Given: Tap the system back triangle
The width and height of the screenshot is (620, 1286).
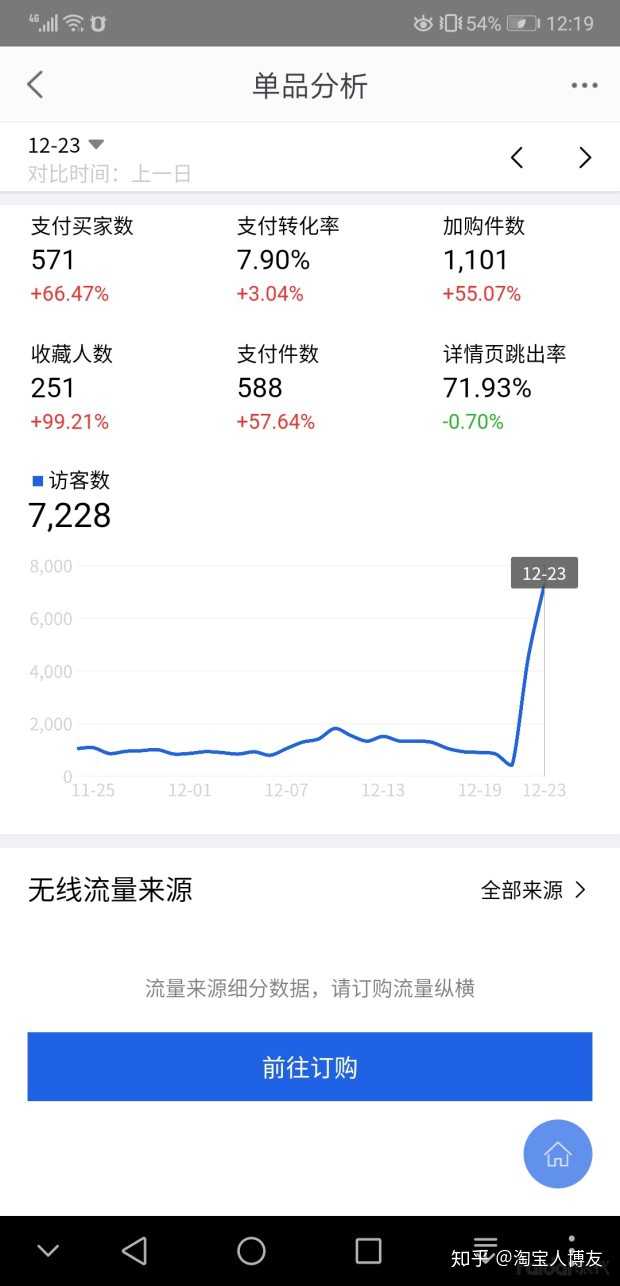Looking at the screenshot, I should [134, 1250].
